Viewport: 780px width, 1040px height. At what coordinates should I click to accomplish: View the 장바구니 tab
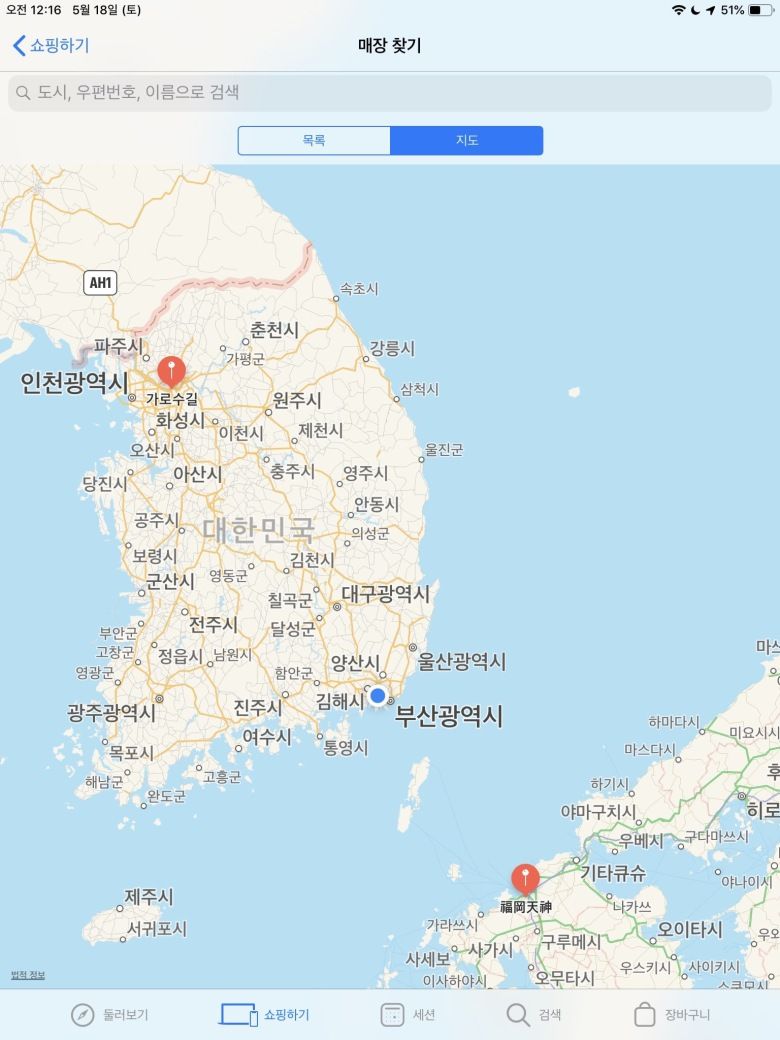point(672,1015)
